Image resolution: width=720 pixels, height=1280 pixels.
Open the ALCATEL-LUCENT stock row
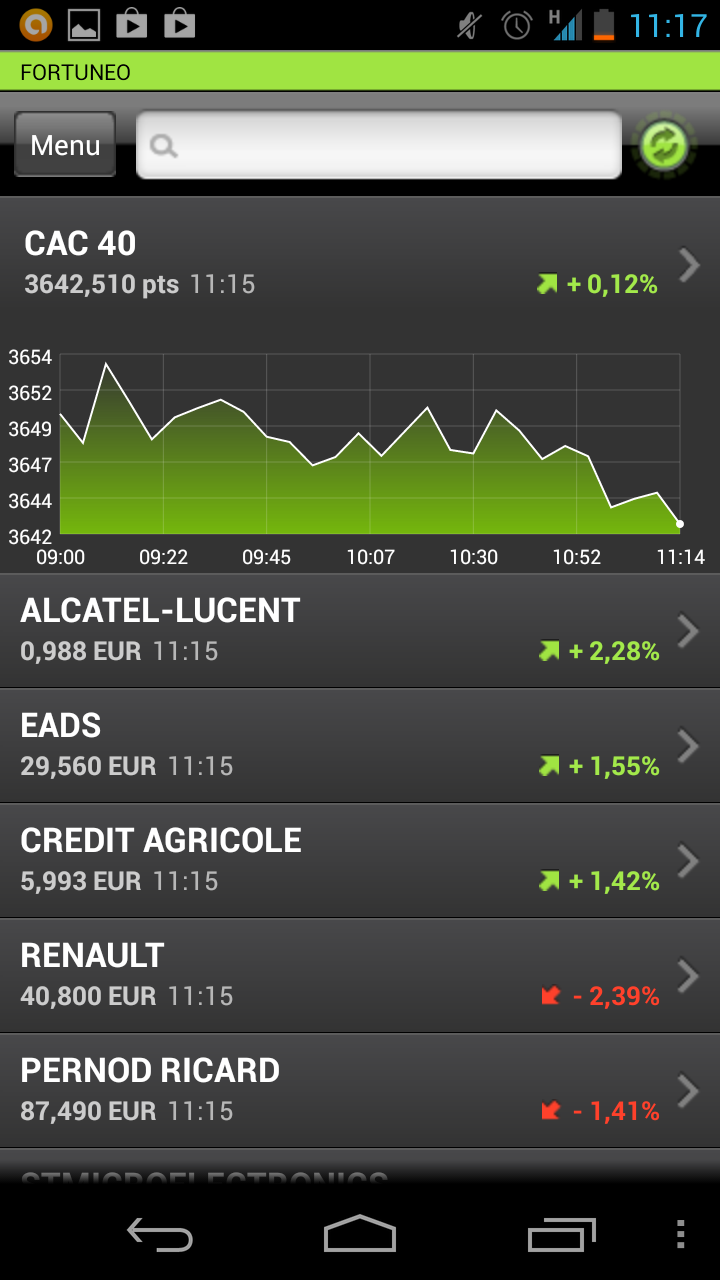360,631
